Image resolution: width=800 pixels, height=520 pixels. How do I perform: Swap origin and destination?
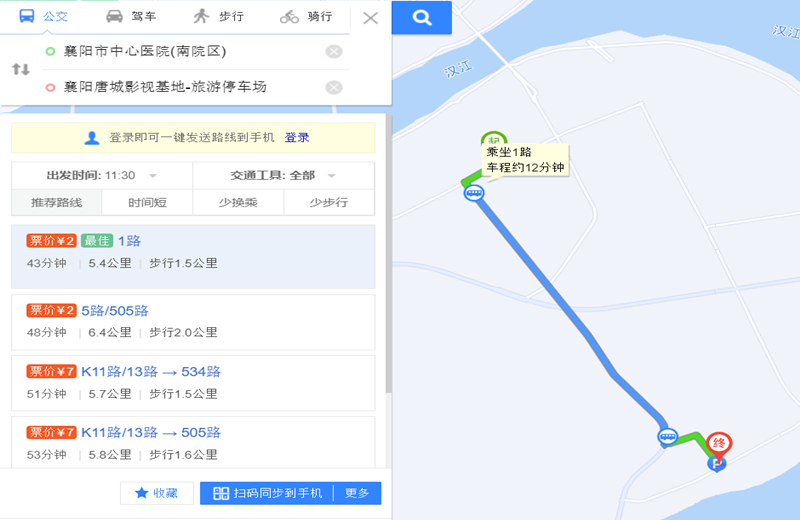tap(21, 69)
